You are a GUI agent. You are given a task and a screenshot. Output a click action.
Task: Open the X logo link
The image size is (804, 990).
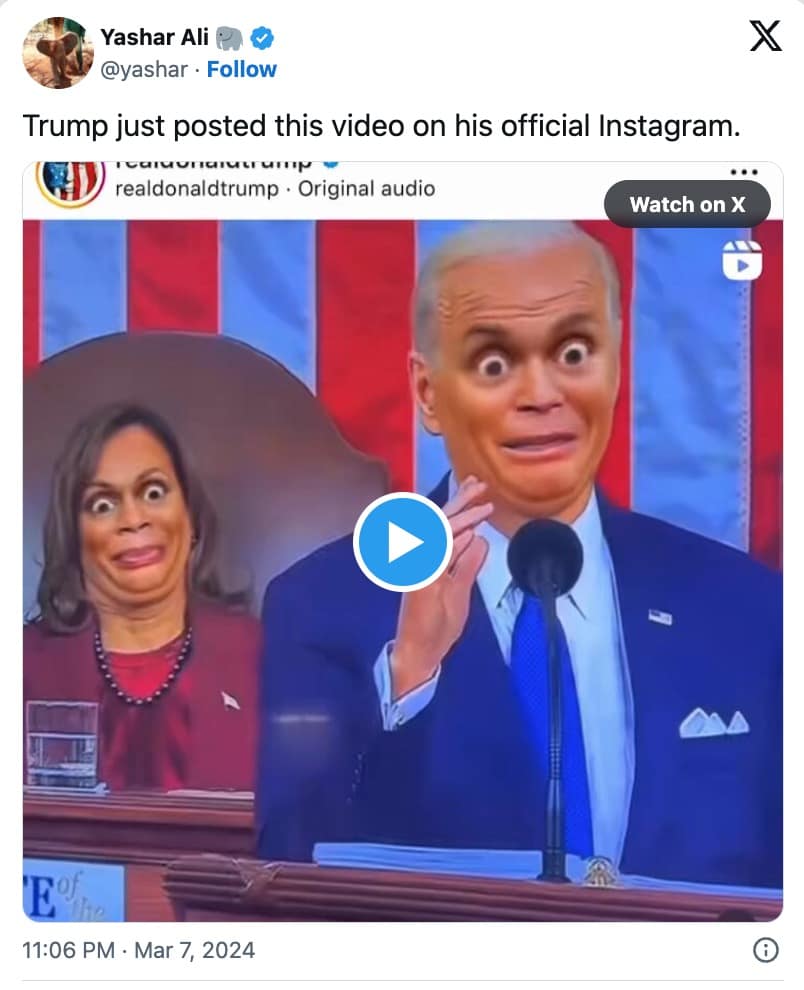point(765,37)
